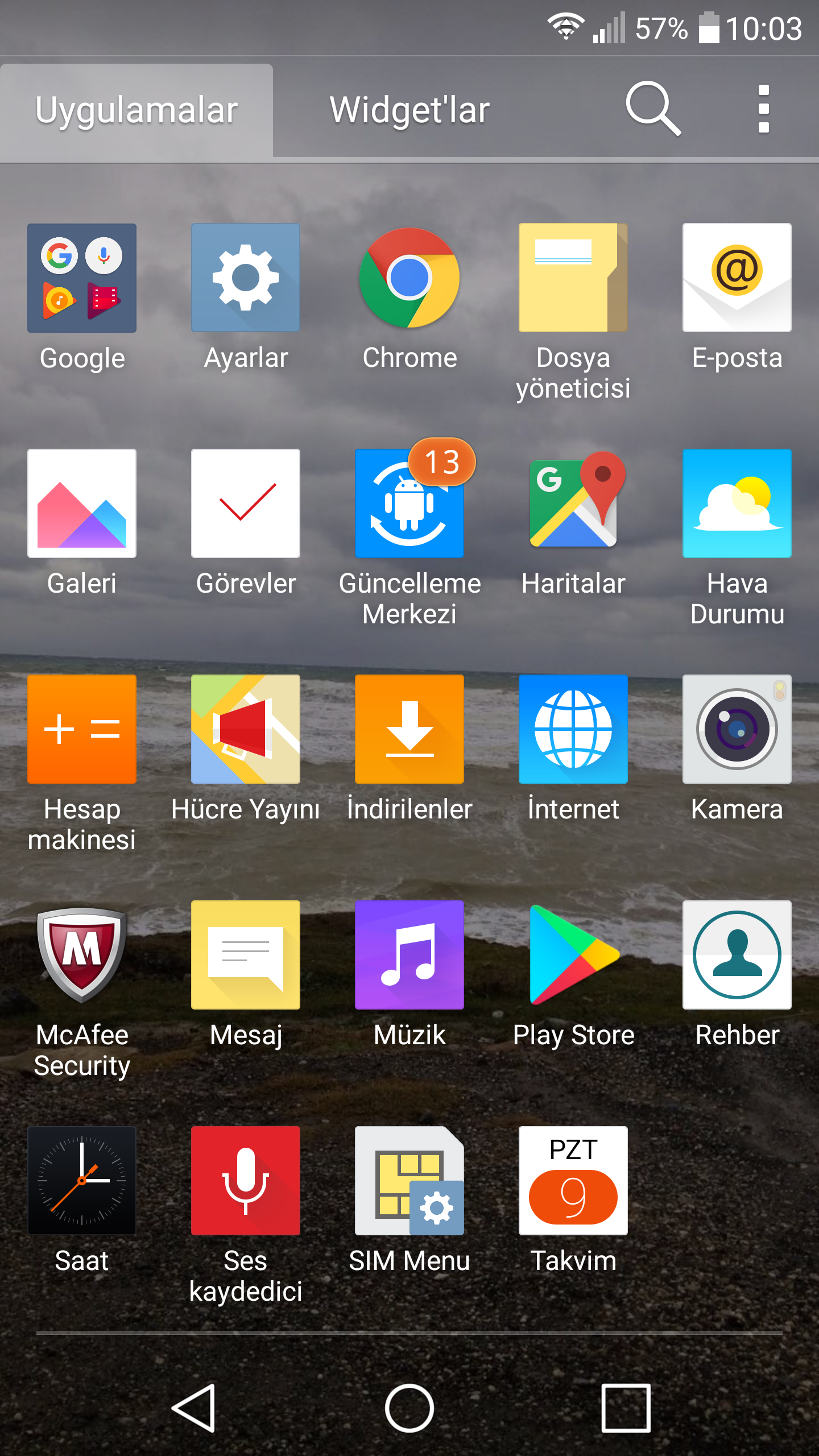
Task: Open the Chrome browser
Action: pos(409,278)
